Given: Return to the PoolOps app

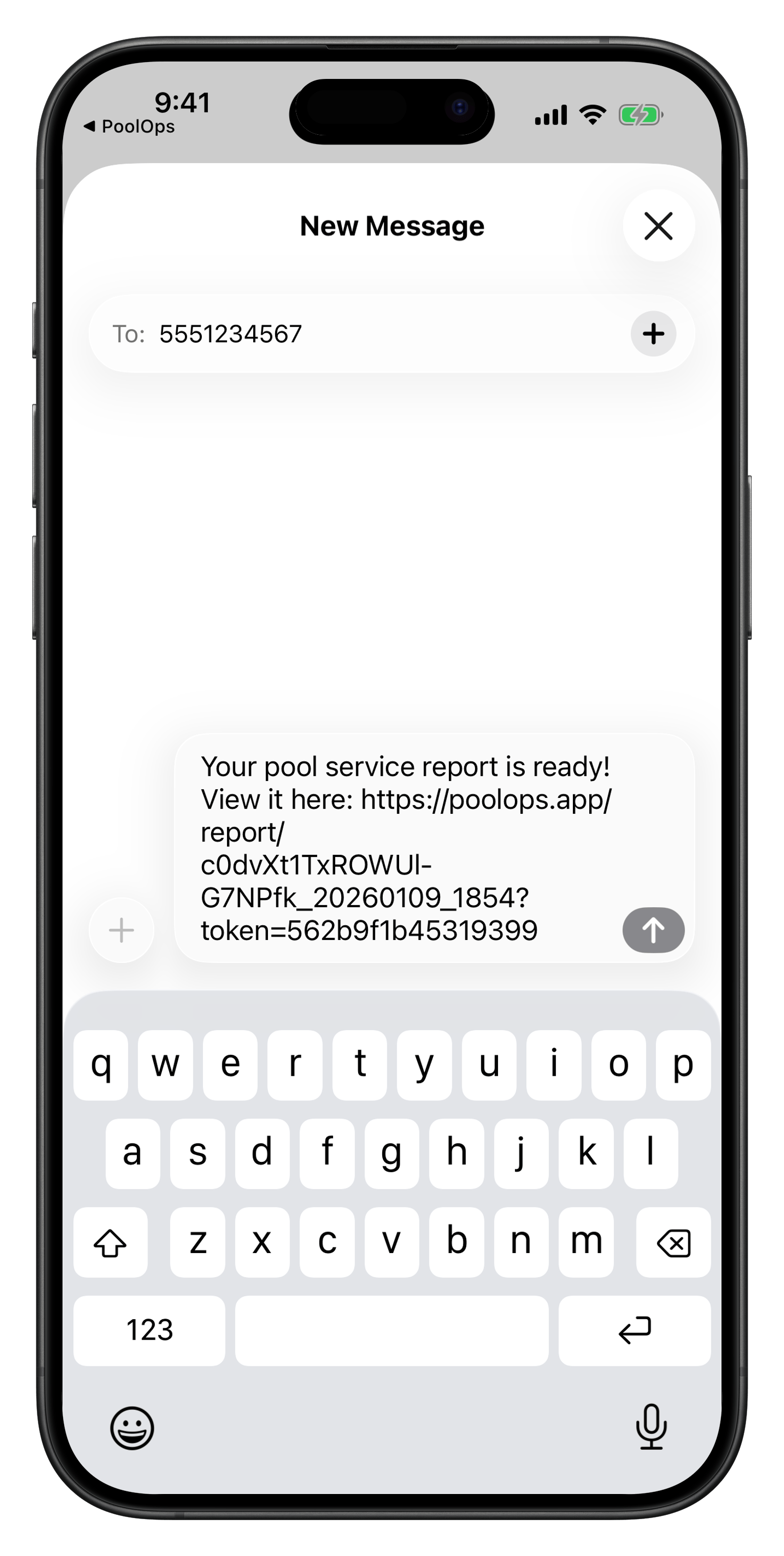Looking at the screenshot, I should pyautogui.click(x=129, y=126).
